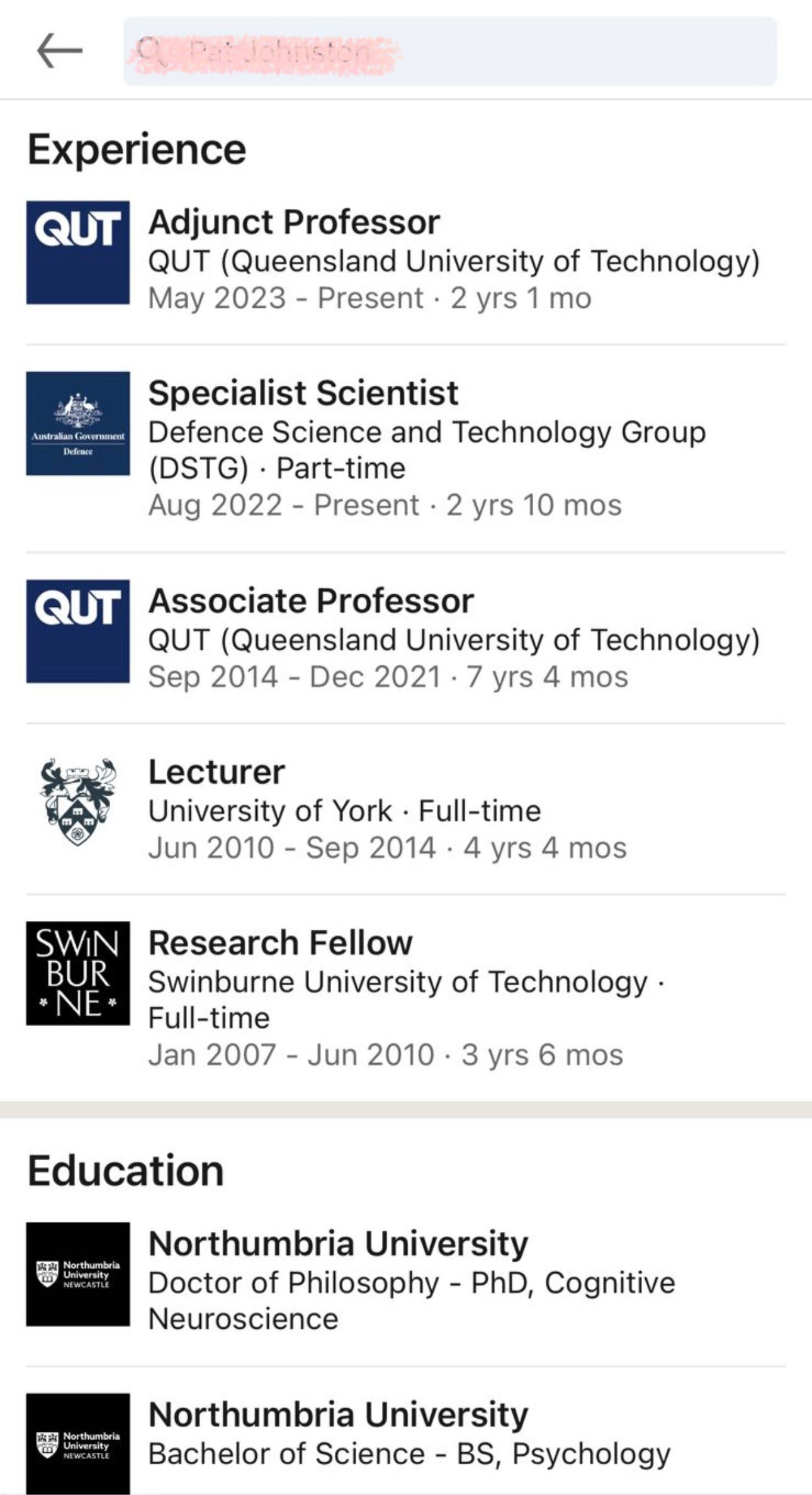Viewport: 812px width, 1495px height.
Task: Open Northumbria University PhD Cognitive Neuroscience entry
Action: 406,1279
